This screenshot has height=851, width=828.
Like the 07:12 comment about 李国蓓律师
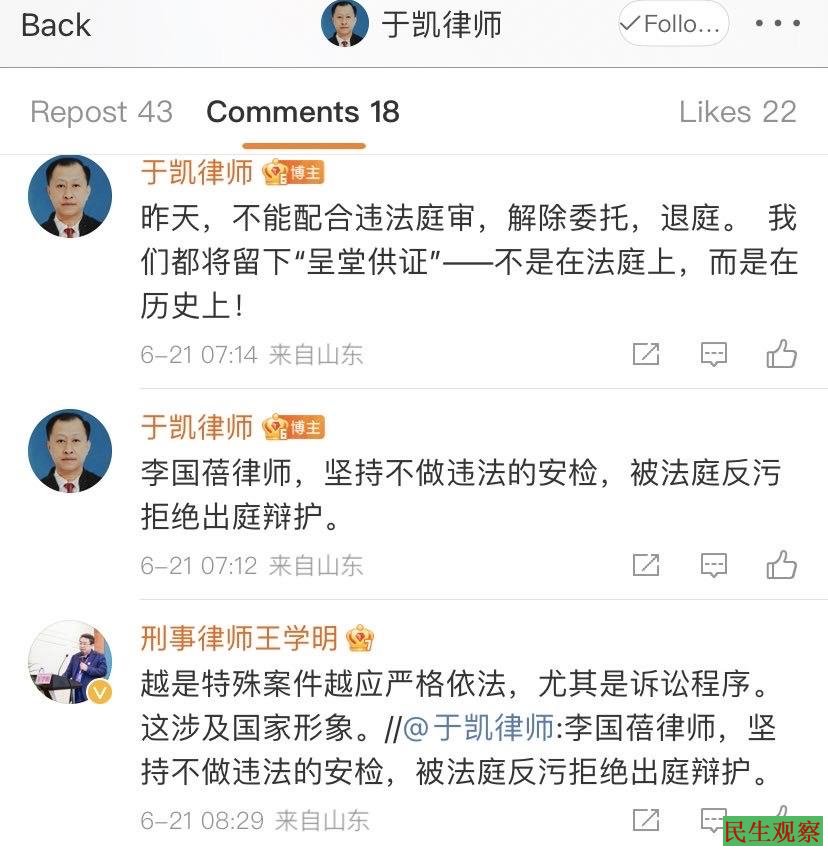781,565
